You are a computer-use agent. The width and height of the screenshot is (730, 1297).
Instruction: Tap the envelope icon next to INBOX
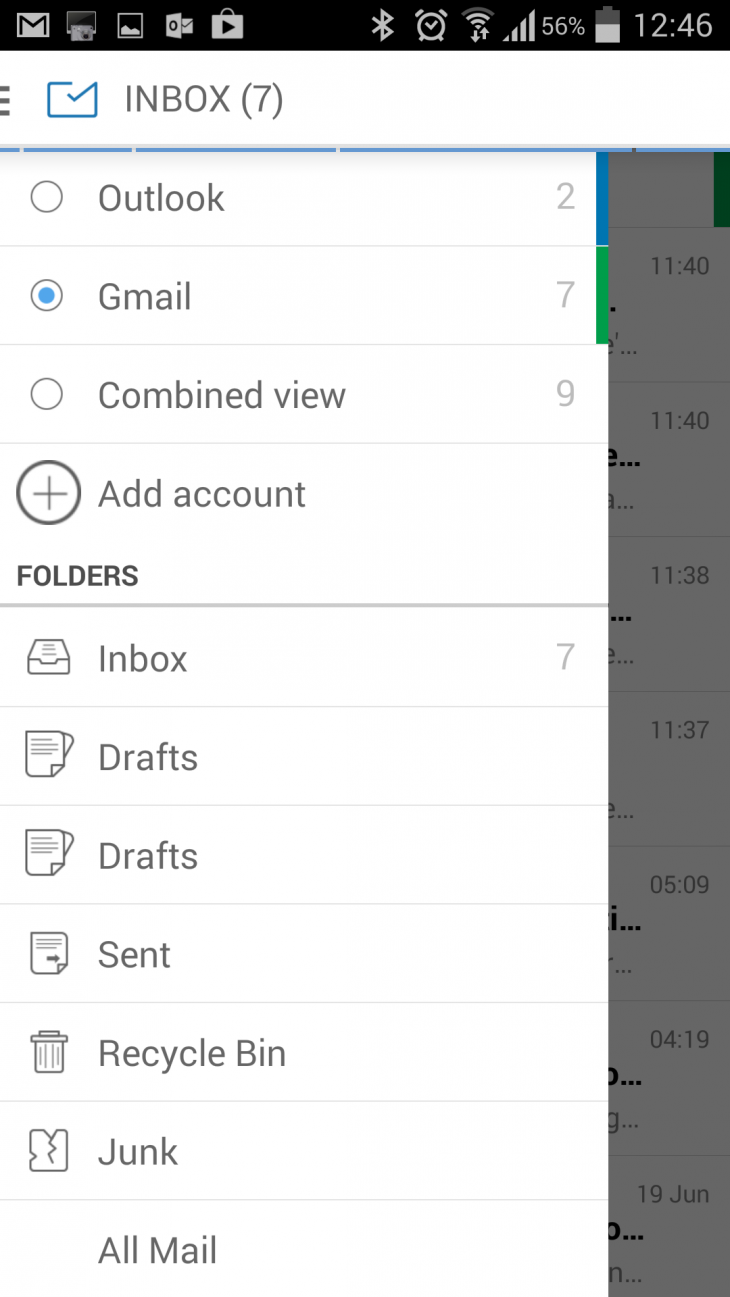point(72,98)
